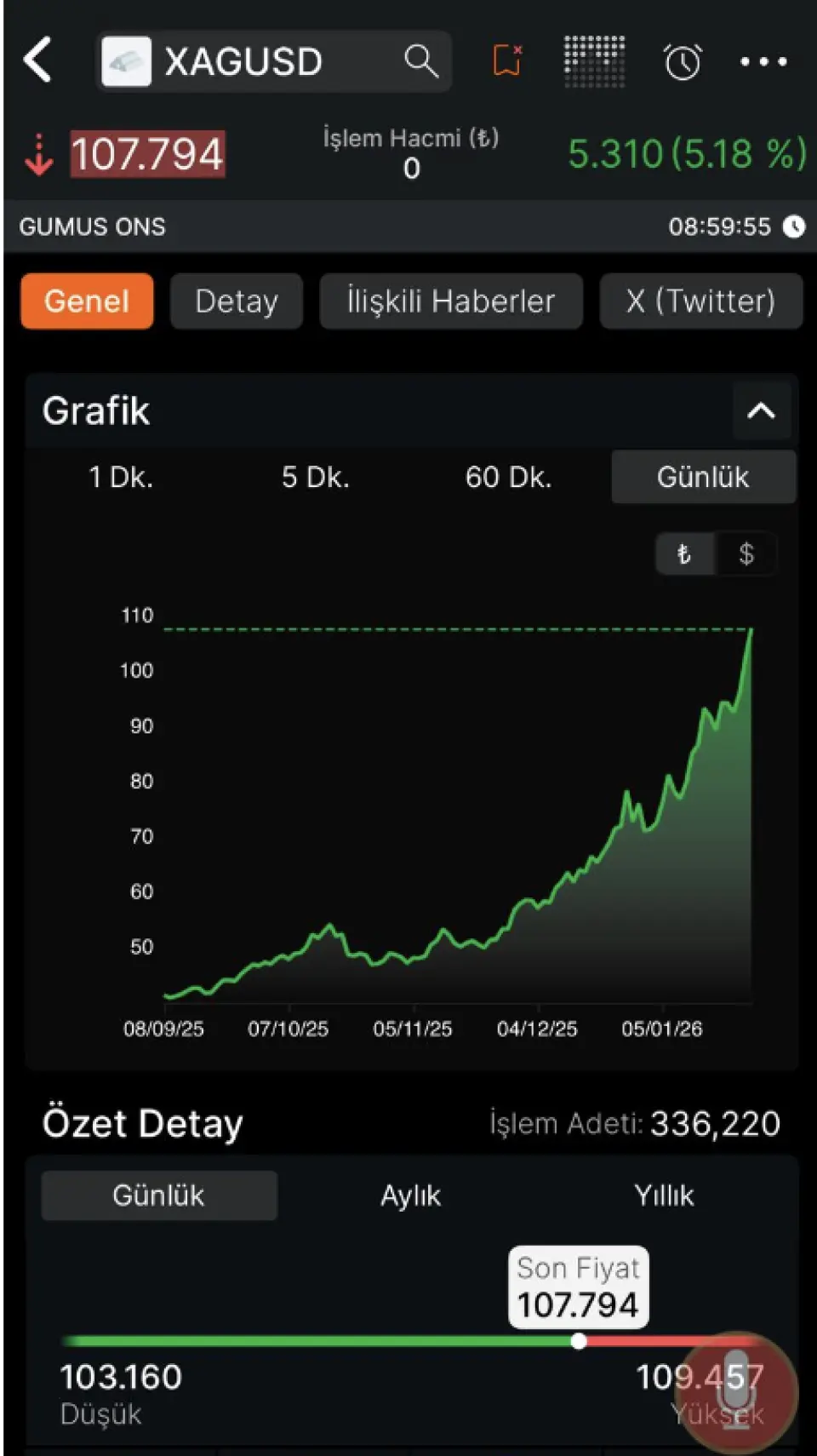
Task: Display the chart in Turkish lira
Action: tap(684, 554)
